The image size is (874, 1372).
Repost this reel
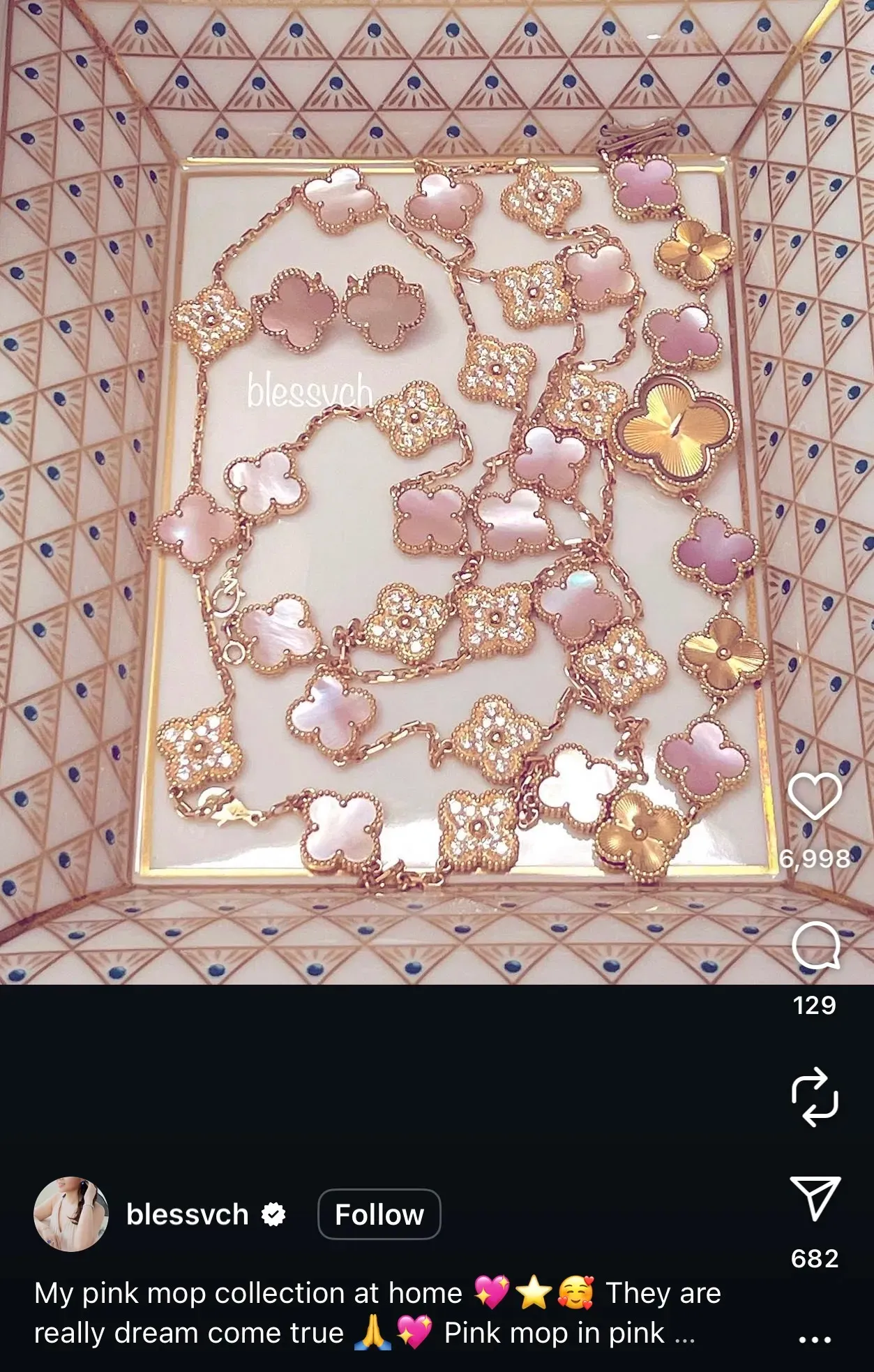click(815, 1097)
